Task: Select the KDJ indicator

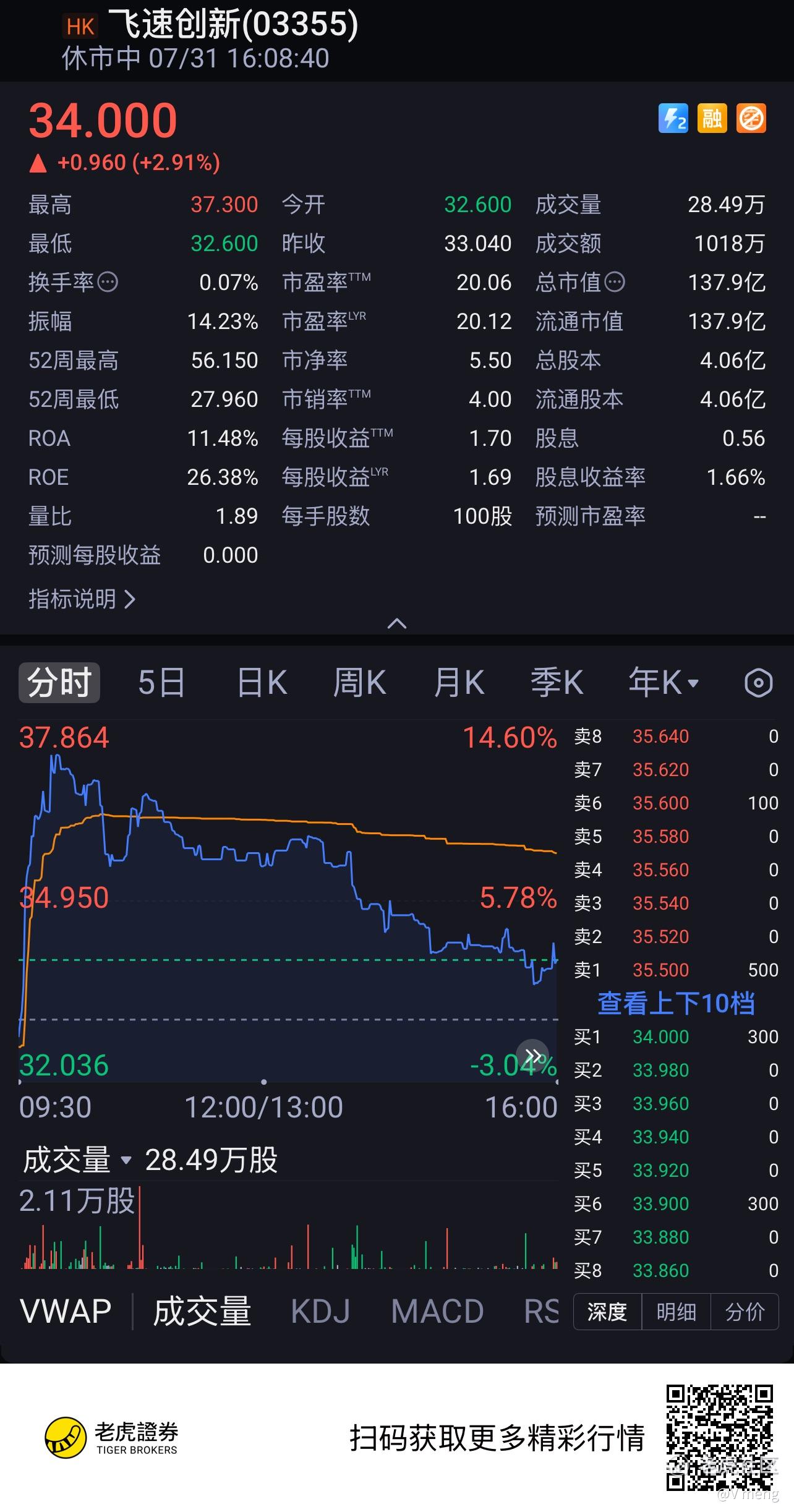Action: pyautogui.click(x=320, y=1311)
